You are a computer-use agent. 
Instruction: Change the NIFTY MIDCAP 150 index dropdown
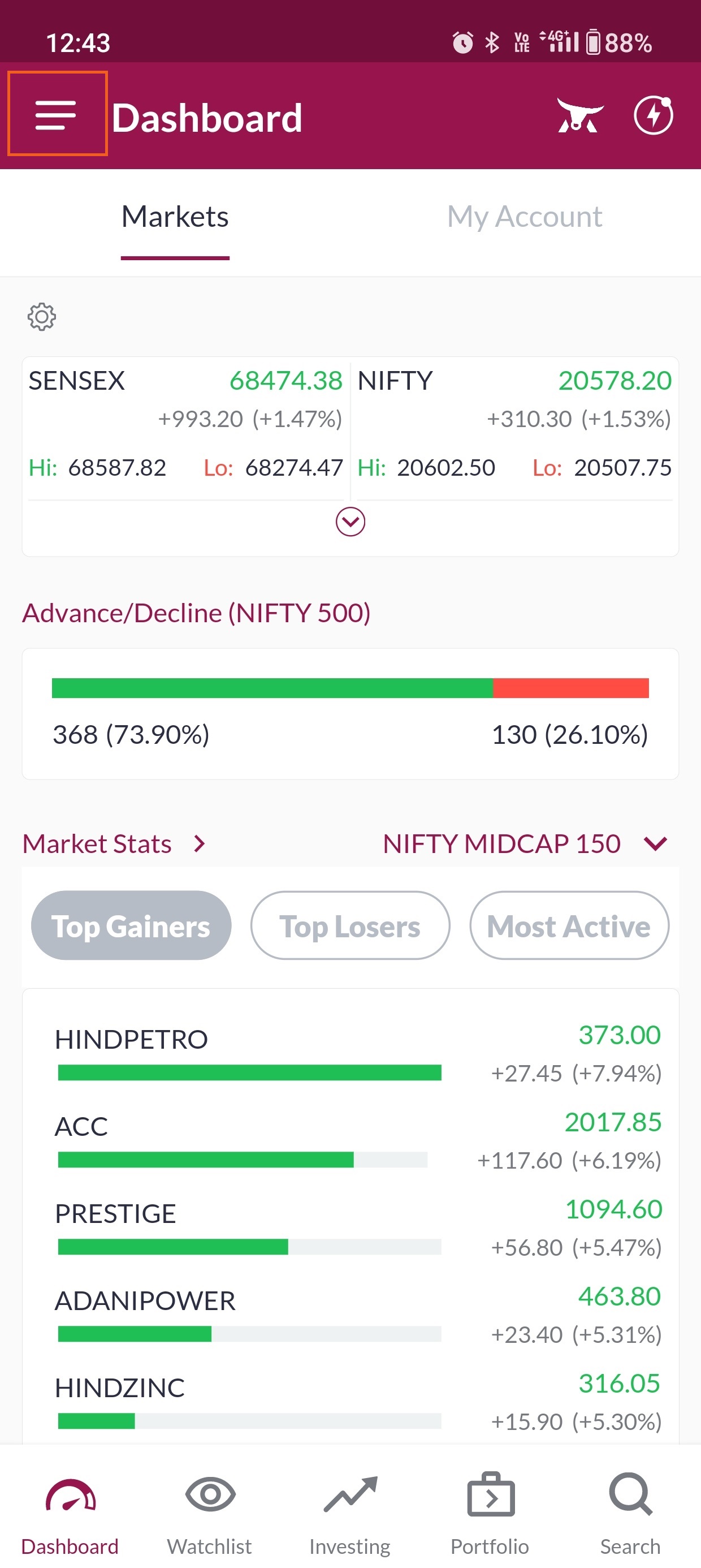(526, 843)
